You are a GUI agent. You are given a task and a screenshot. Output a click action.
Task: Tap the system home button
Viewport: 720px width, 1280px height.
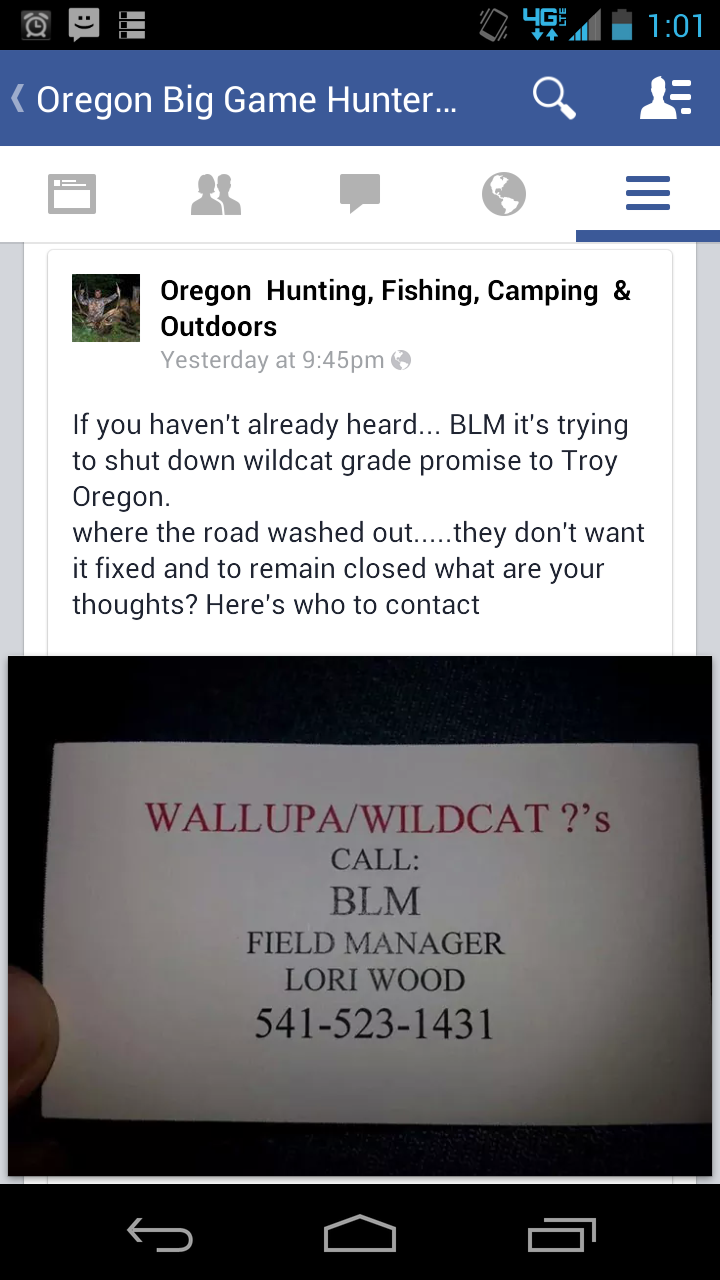tap(360, 1234)
